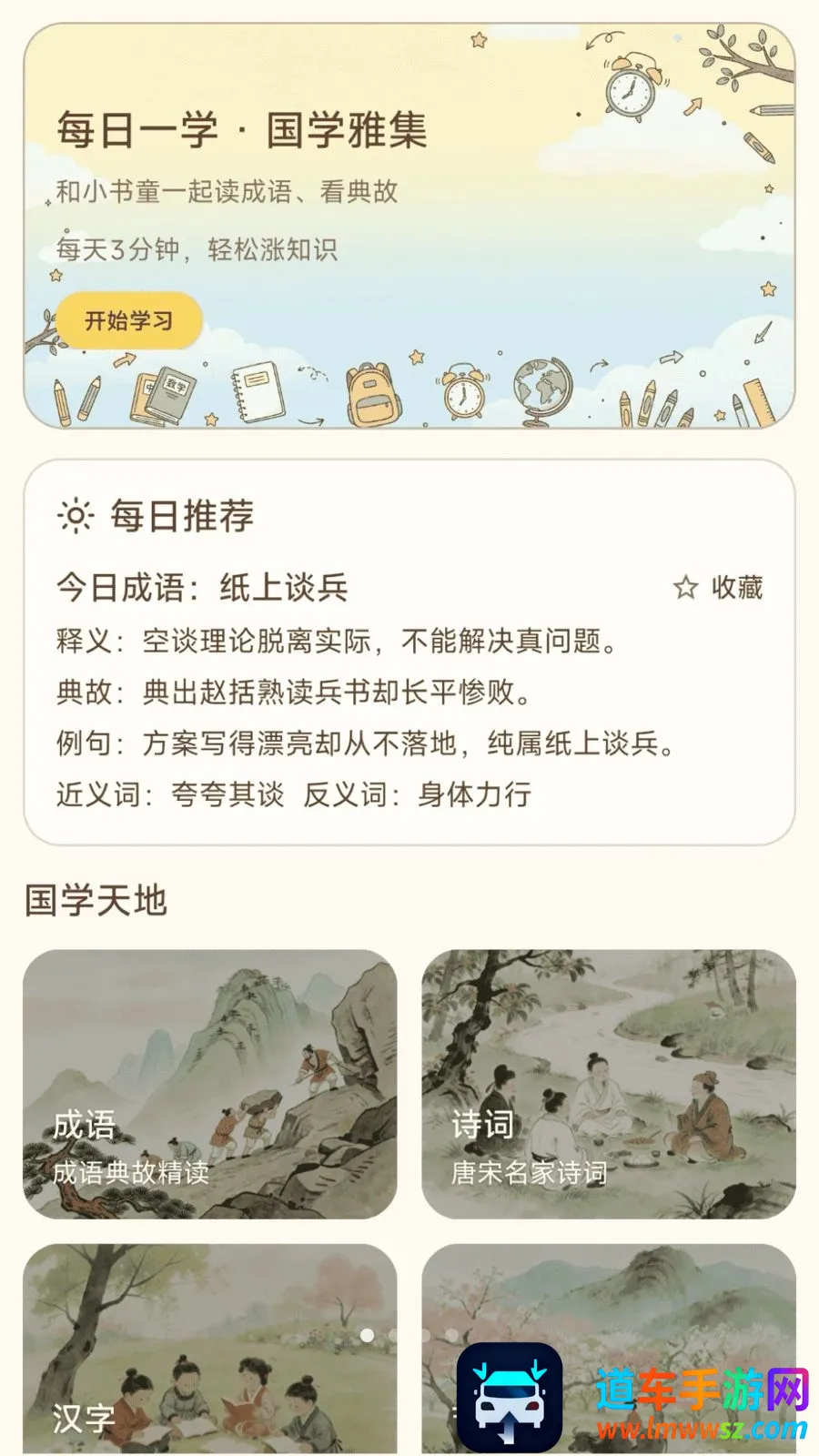The image size is (819, 1456).
Task: Favorite today's idiom with 收藏
Action: point(718,588)
